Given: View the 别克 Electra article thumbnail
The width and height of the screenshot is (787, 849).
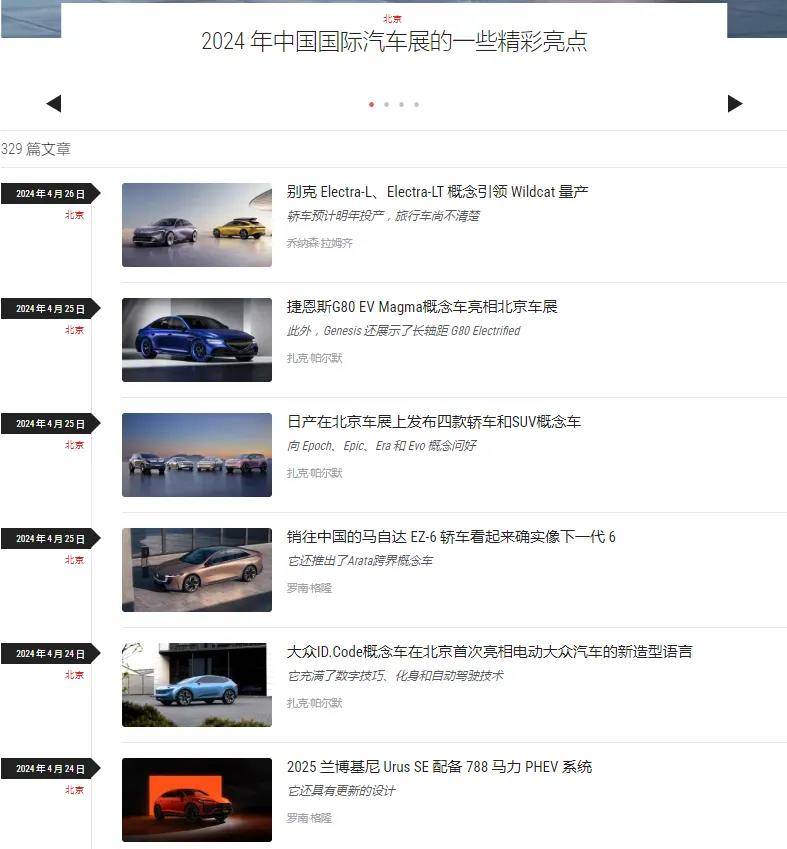Looking at the screenshot, I should [197, 225].
